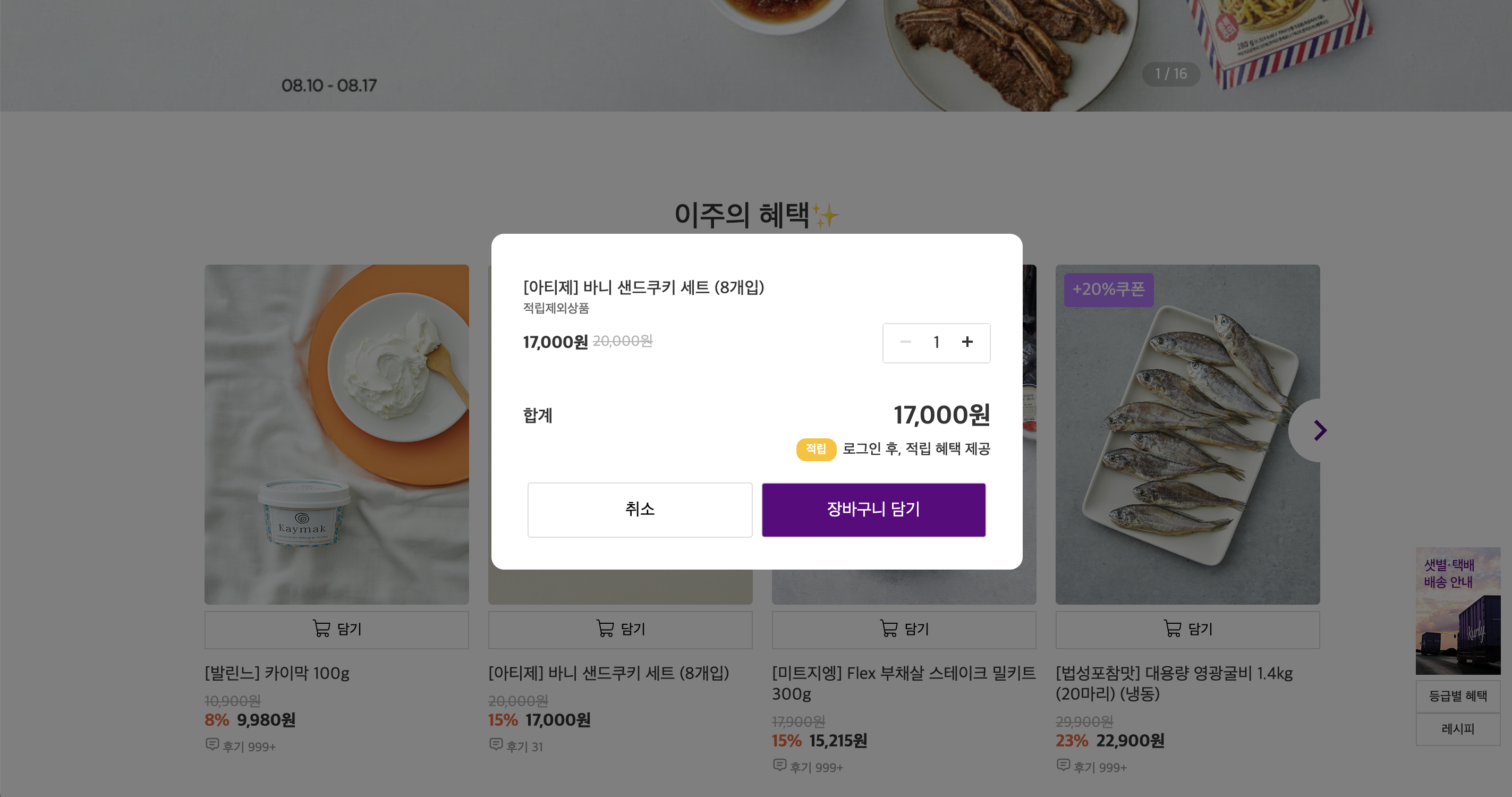The height and width of the screenshot is (797, 1512).
Task: Open 레시피 side menu
Action: pos(1457,729)
